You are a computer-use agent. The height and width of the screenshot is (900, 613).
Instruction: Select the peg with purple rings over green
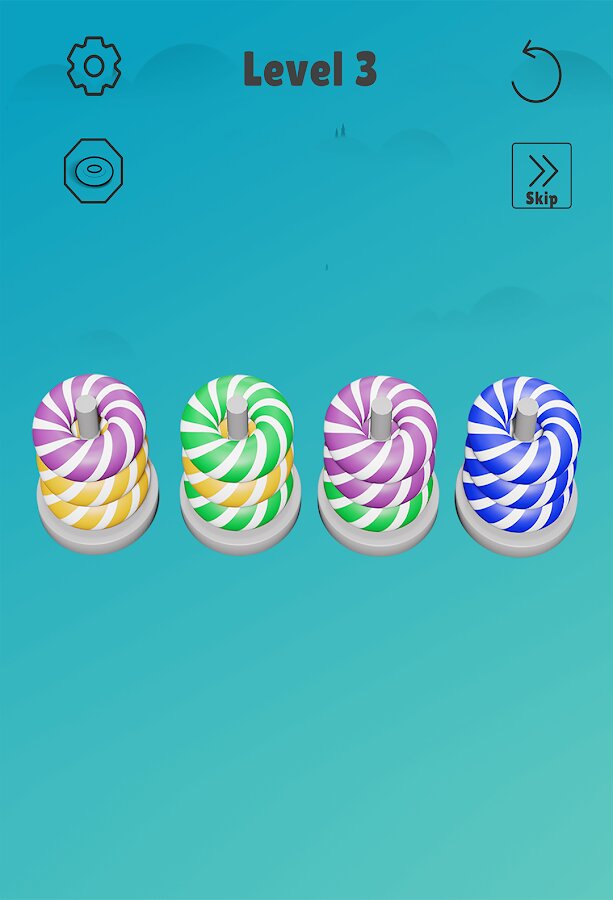[380, 460]
